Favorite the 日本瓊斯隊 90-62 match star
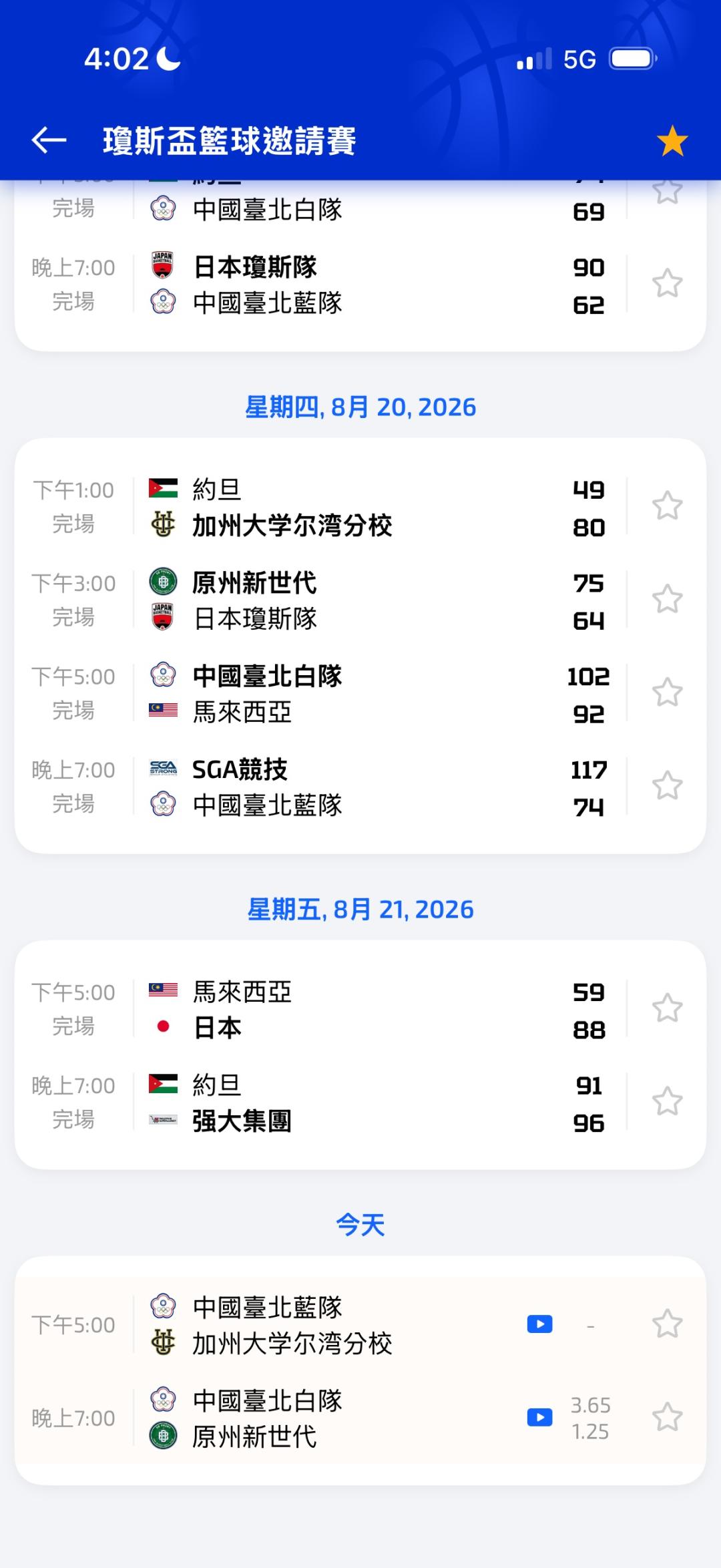Viewport: 721px width, 1568px height. tap(667, 284)
